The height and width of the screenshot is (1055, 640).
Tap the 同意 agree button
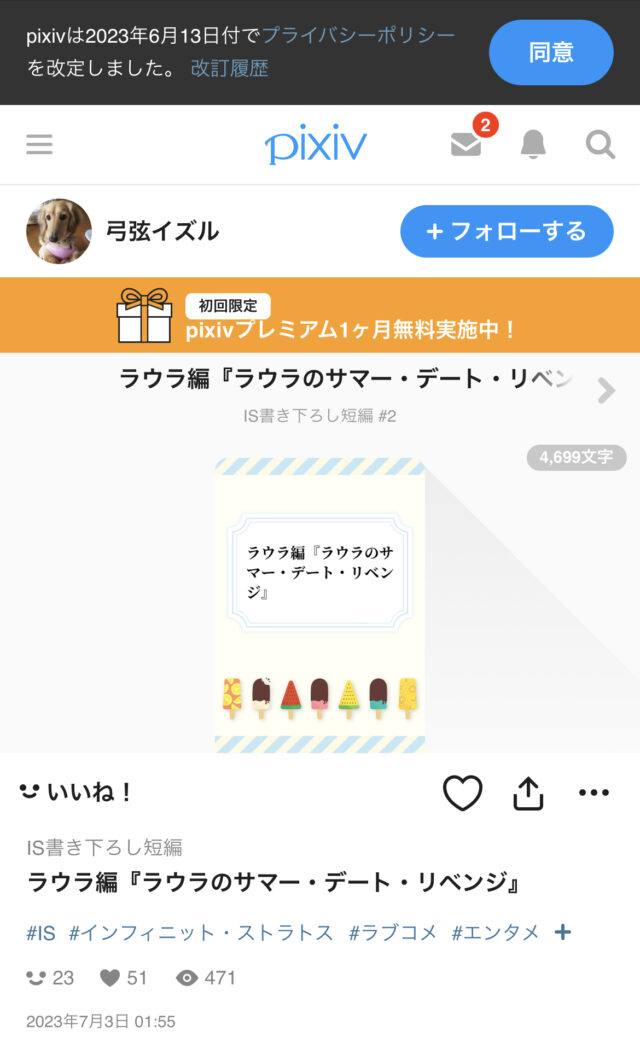click(x=550, y=52)
